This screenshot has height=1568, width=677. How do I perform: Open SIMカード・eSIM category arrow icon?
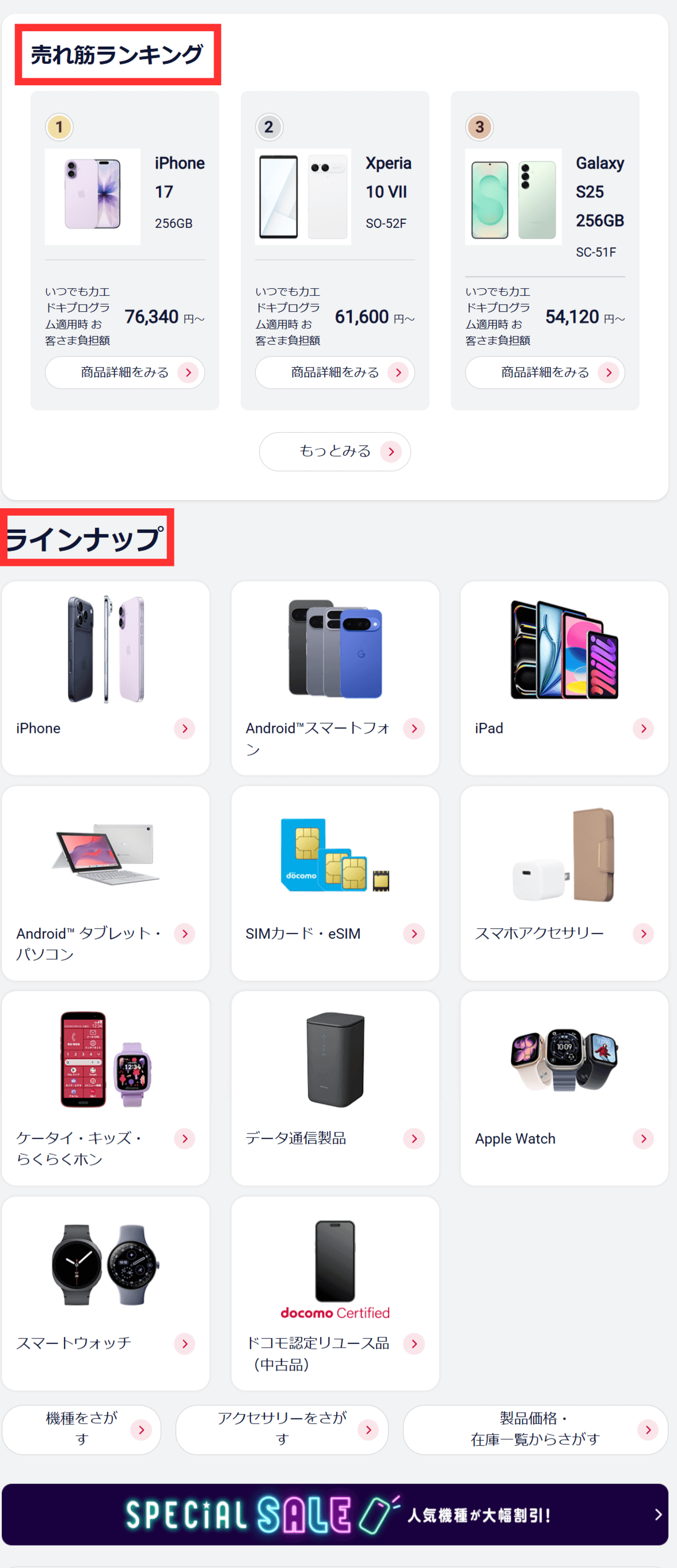tap(413, 933)
